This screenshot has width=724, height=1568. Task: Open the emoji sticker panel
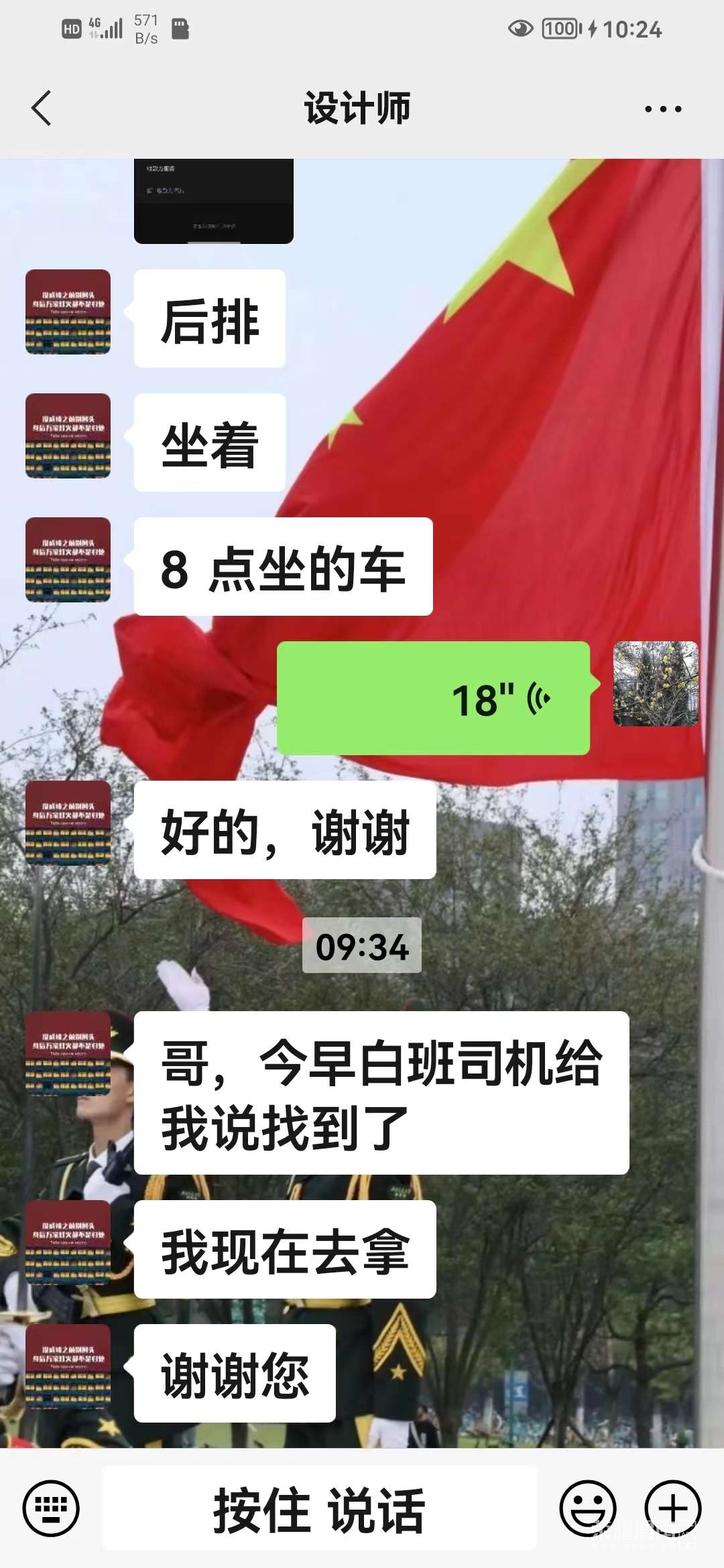coord(588,1508)
